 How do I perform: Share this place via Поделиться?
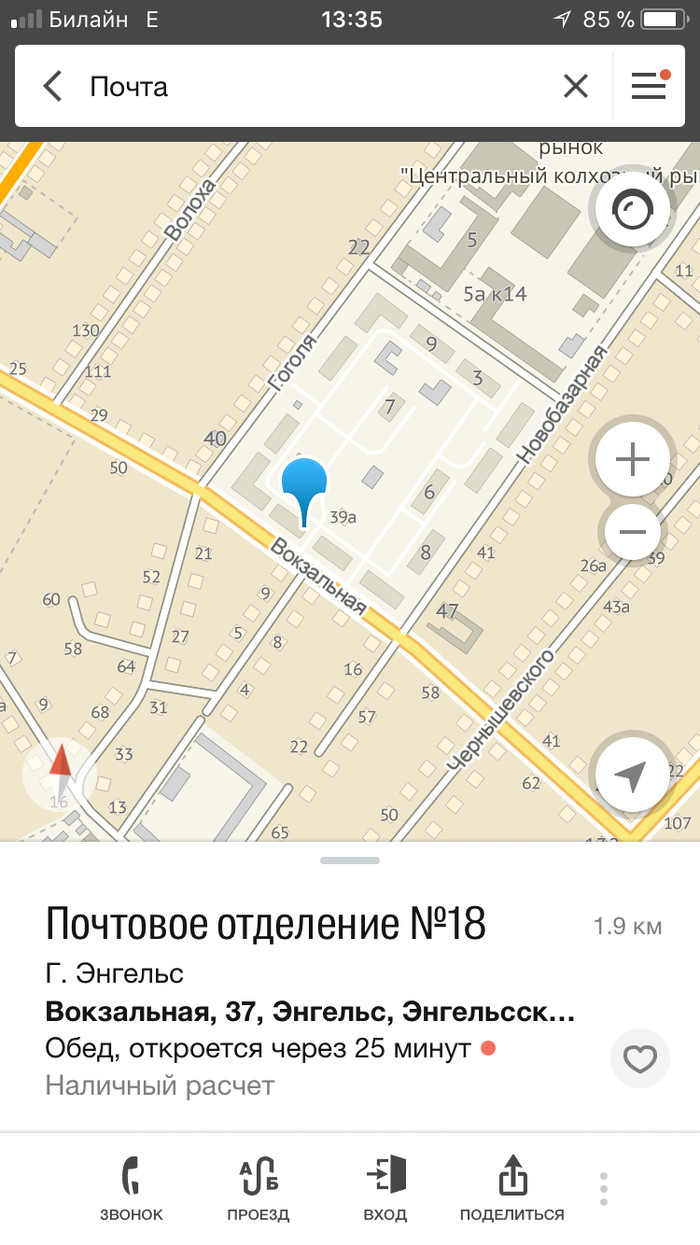[x=512, y=1188]
